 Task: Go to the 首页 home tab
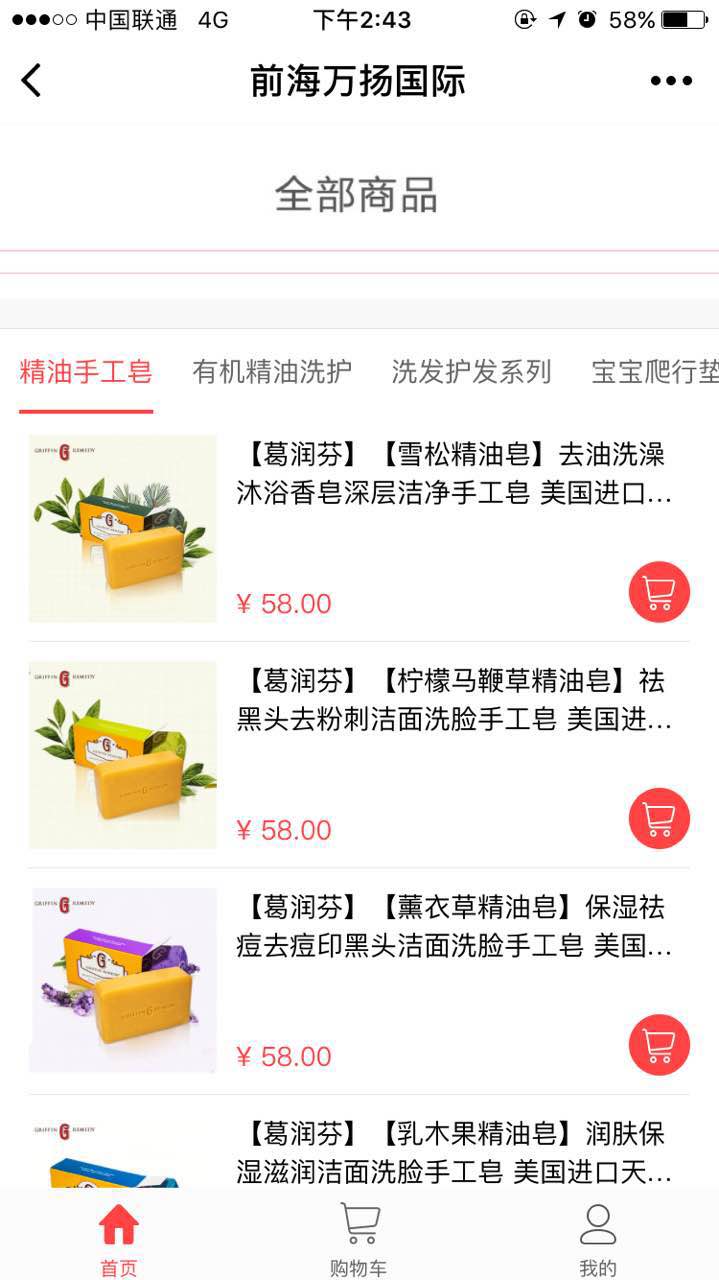click(x=119, y=1240)
